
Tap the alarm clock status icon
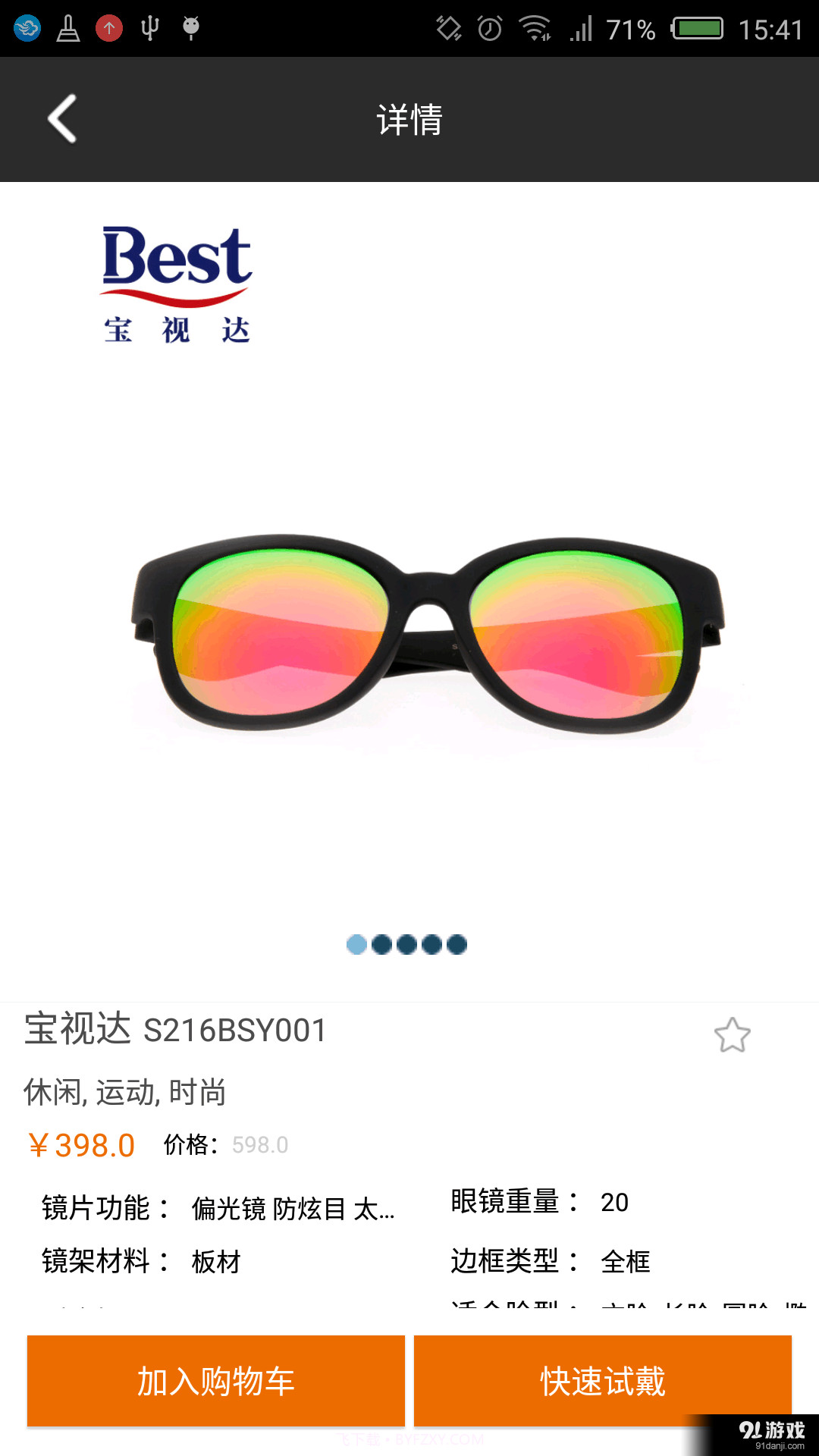[x=490, y=28]
